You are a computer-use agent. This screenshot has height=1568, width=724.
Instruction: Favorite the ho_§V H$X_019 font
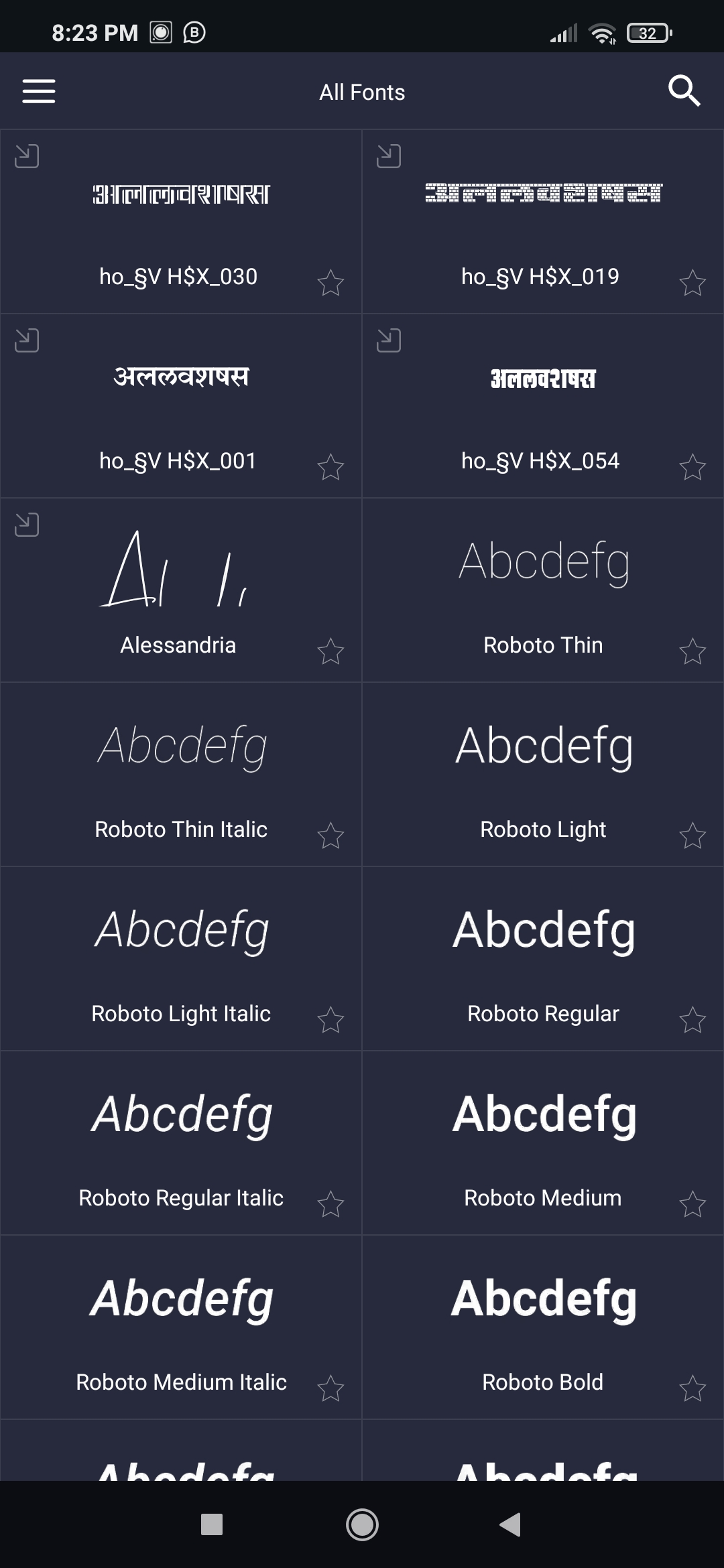(x=692, y=283)
